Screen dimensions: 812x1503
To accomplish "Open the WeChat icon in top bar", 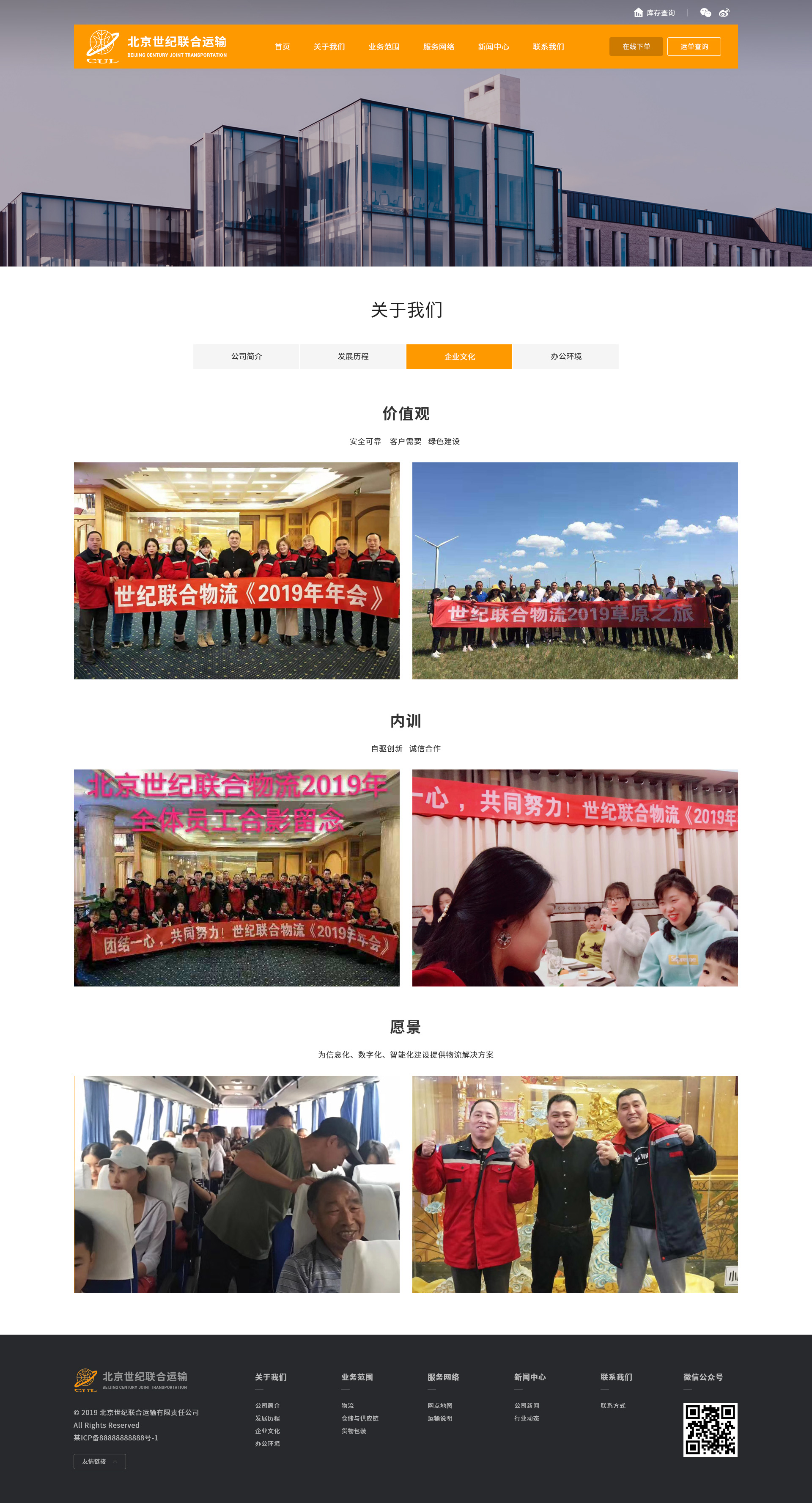I will coord(705,13).
